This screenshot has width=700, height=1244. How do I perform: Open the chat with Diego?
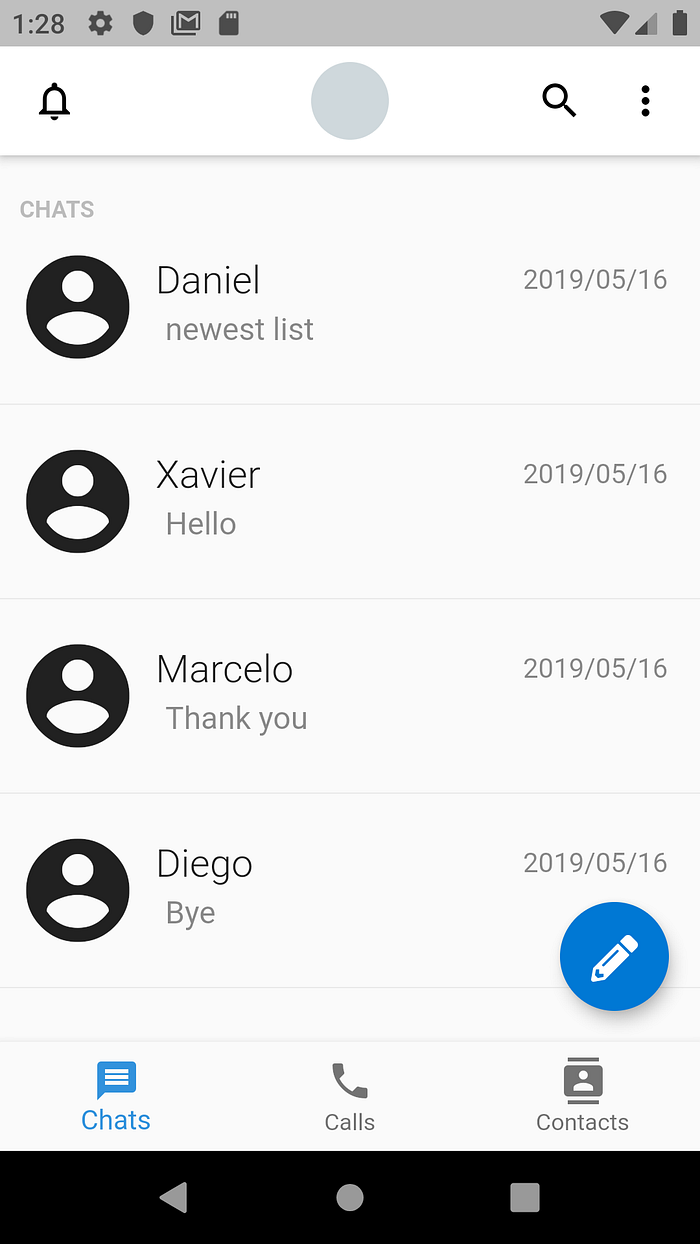click(x=300, y=889)
